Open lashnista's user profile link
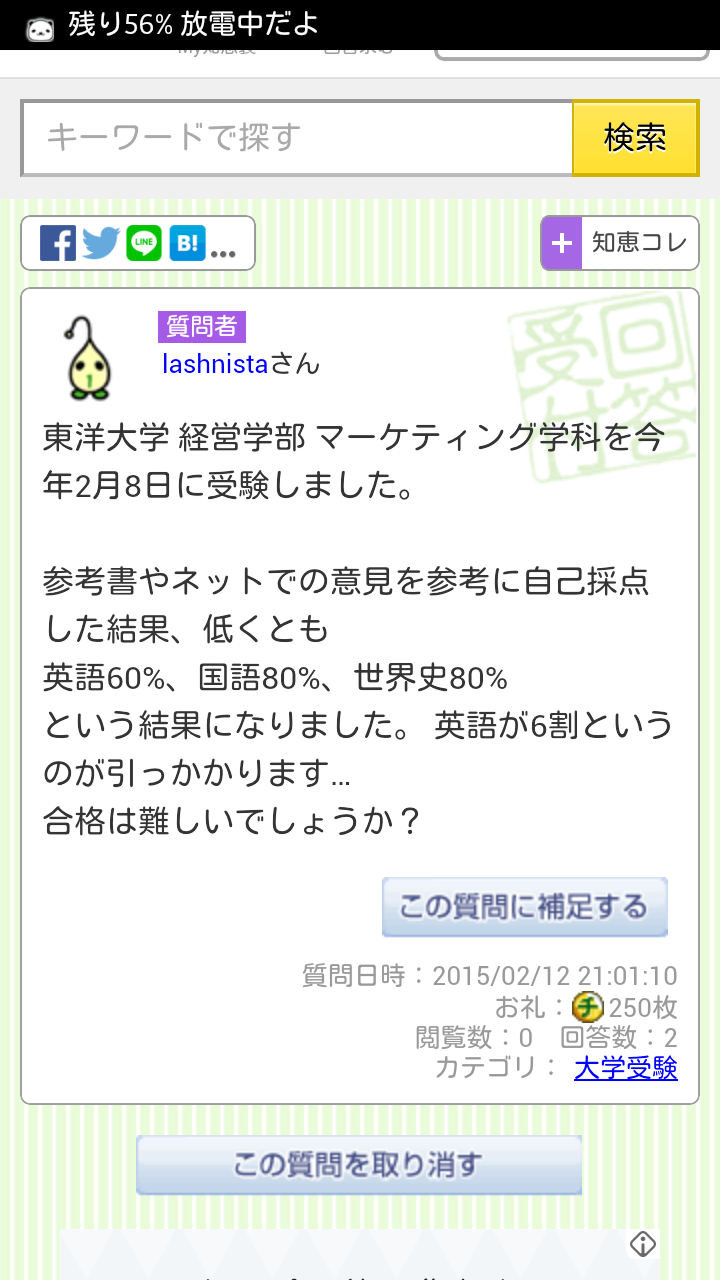This screenshot has height=1280, width=720. 215,364
